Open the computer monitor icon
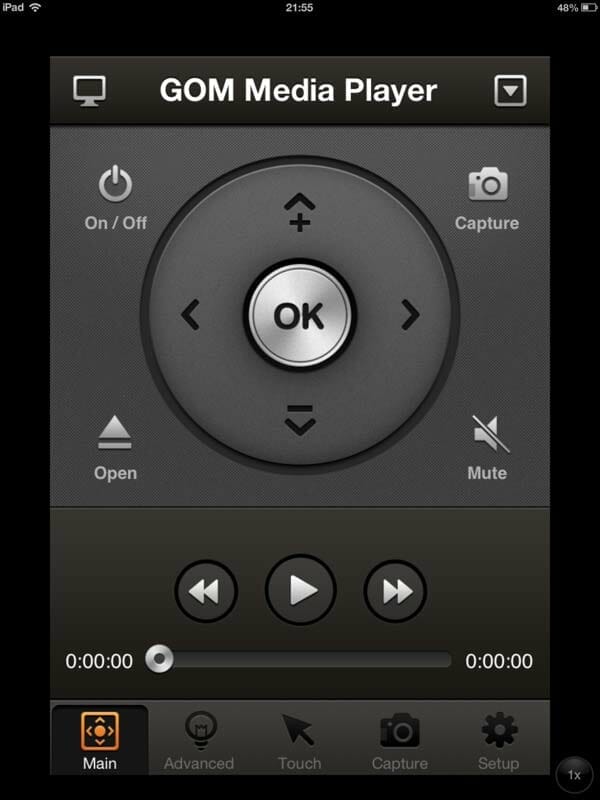The image size is (600, 800). (90, 91)
